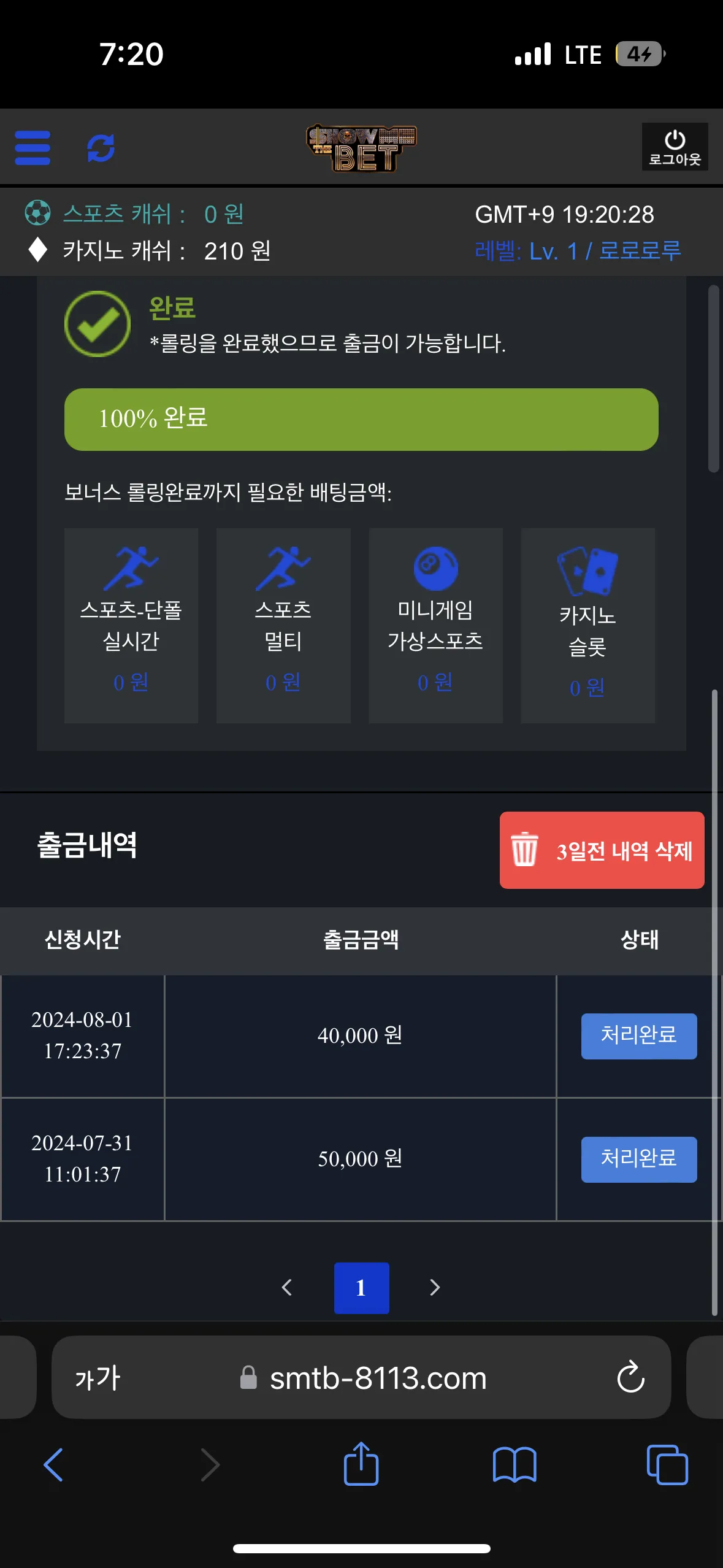Go back in the browser

click(53, 1464)
